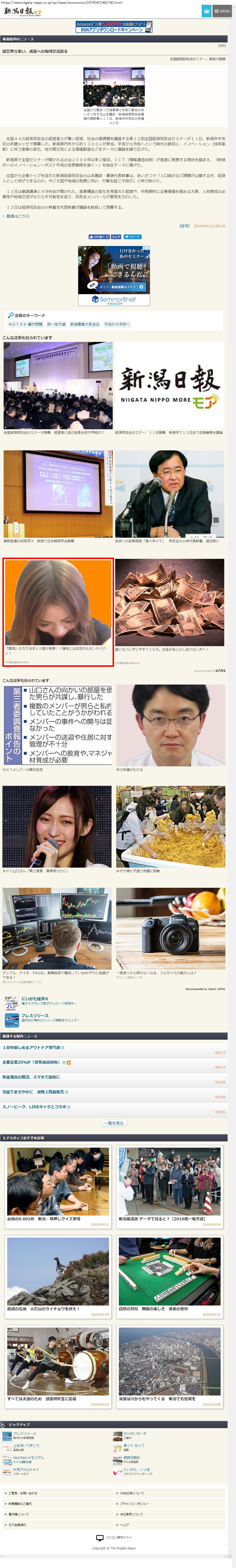Image resolution: width=236 pixels, height=1568 pixels.
Task: Open the Amazon BSN app campaign banner
Action: [114, 27]
